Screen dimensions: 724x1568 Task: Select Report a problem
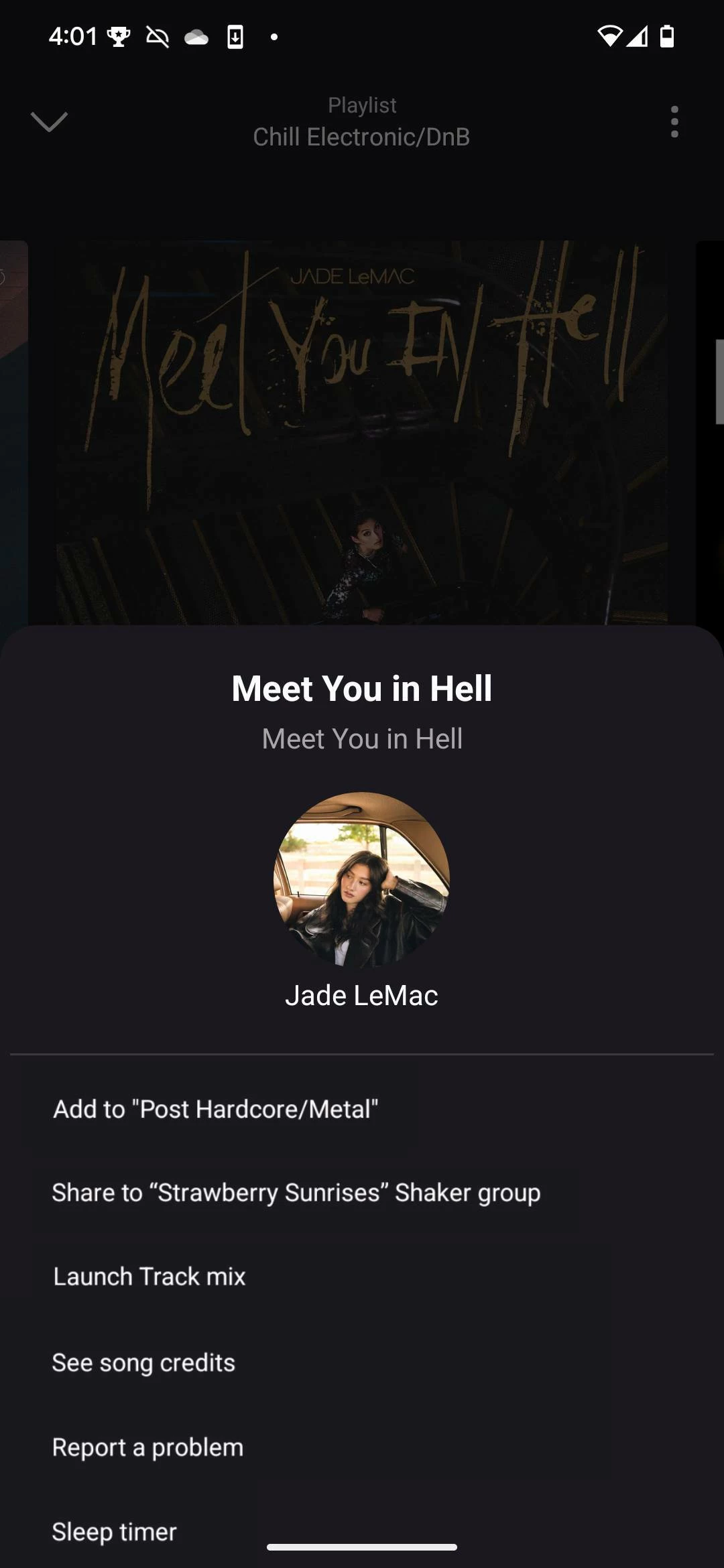148,1447
